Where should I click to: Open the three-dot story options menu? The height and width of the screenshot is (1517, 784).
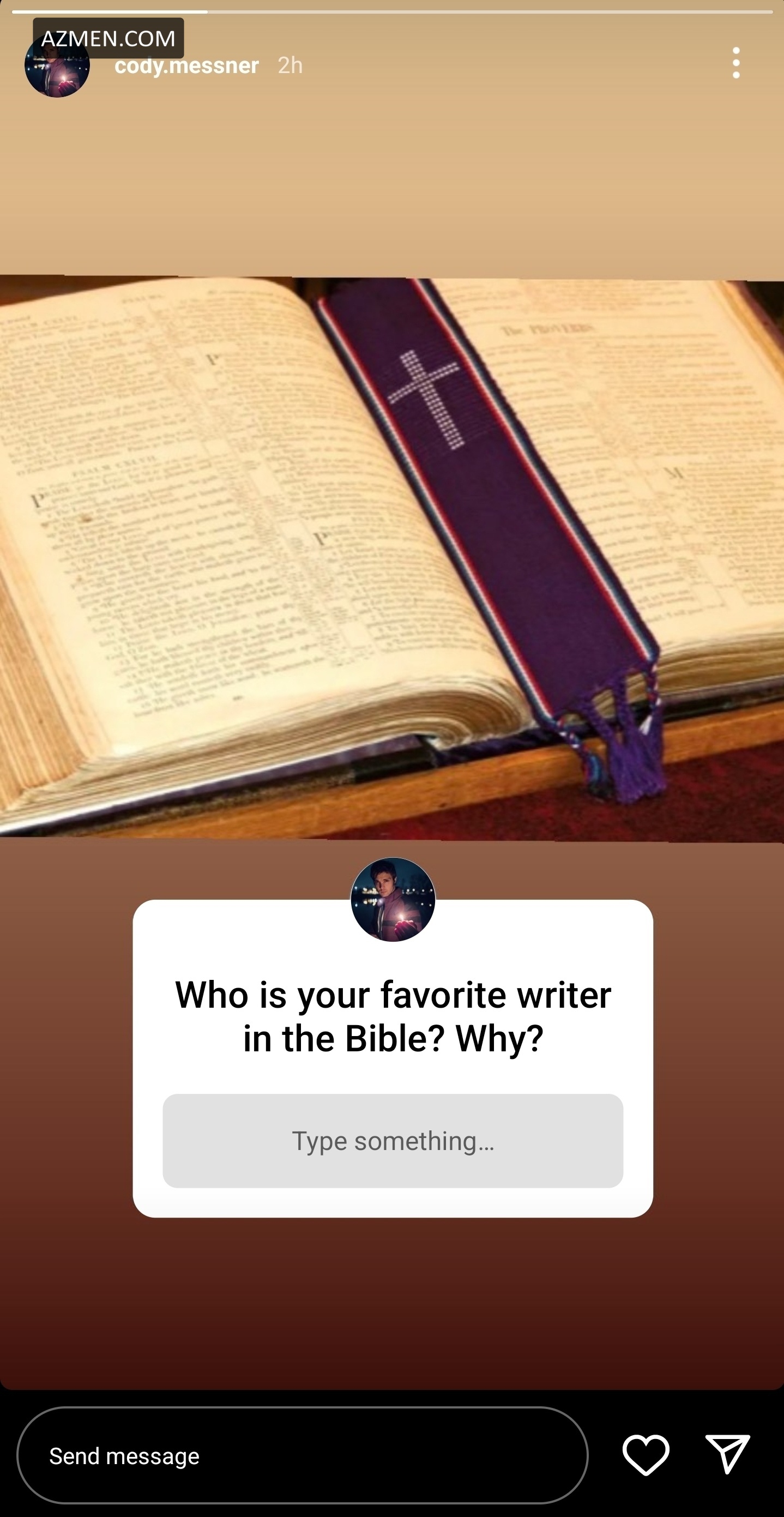click(735, 63)
